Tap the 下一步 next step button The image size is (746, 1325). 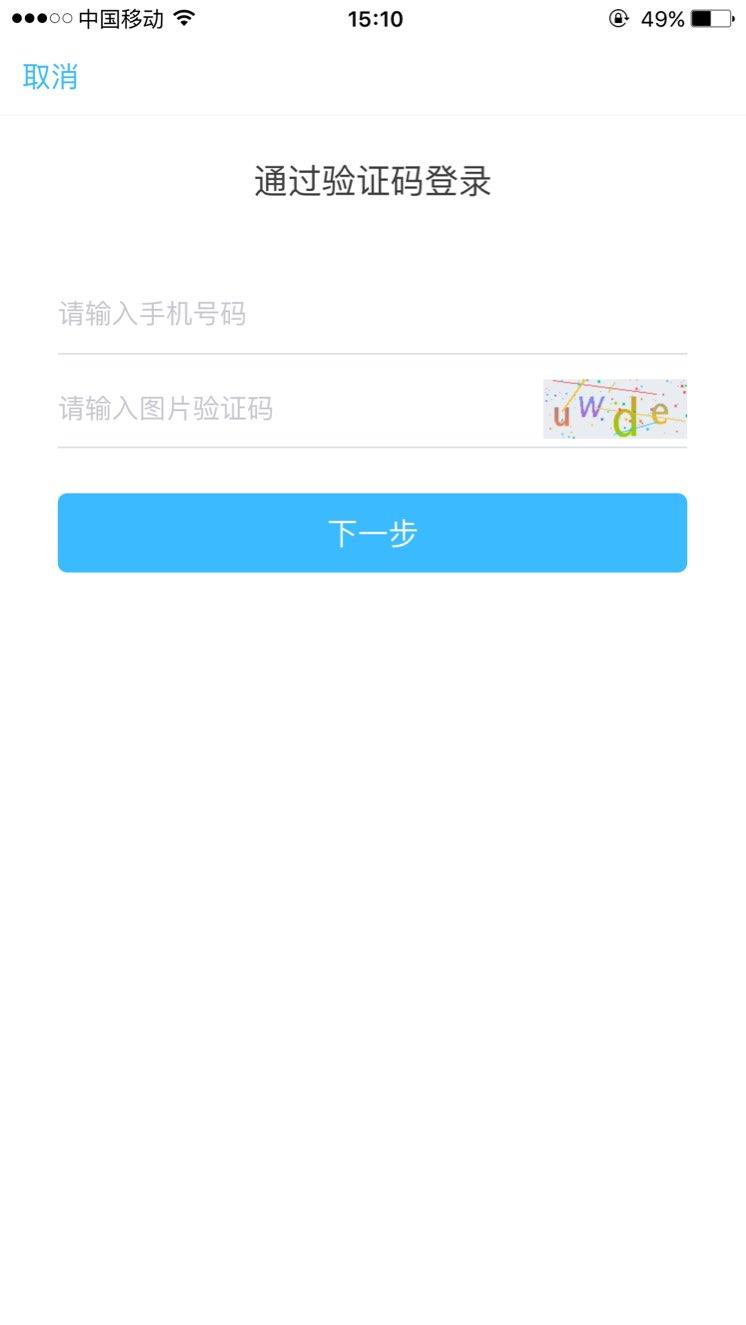point(372,533)
